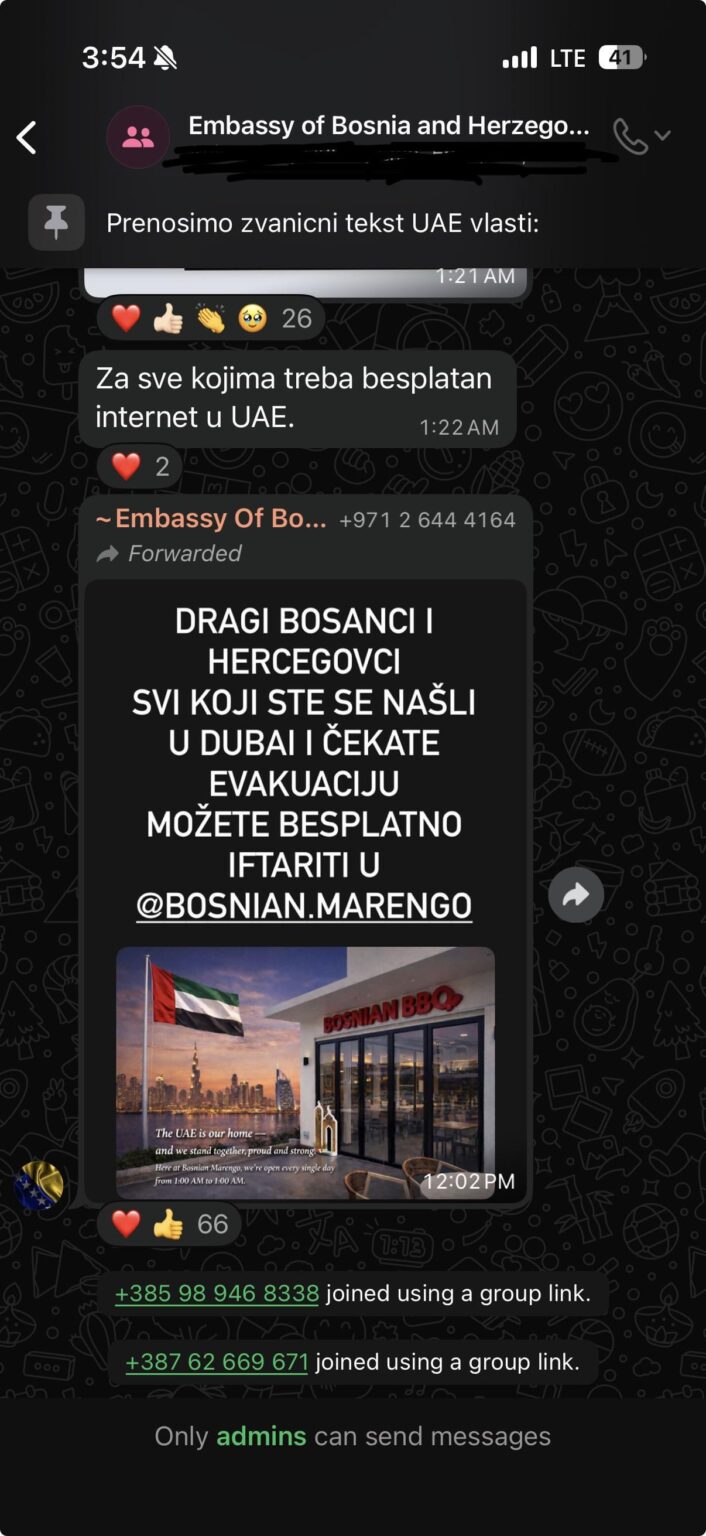706x1536 pixels.
Task: View reactions on the 66-reaction message
Action: 168,1224
